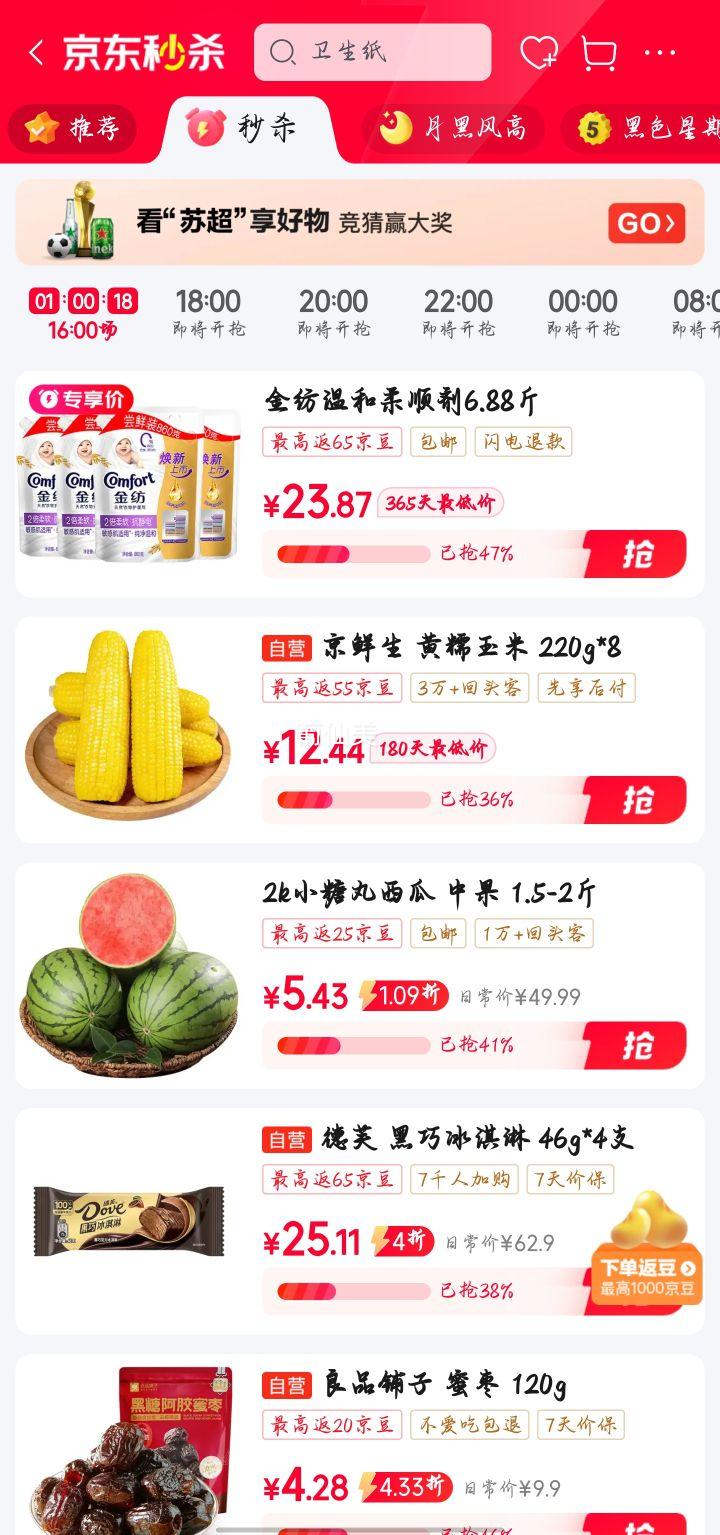Grab the 金纺温和柔顺剂 deal with 抢
The width and height of the screenshot is (720, 1535).
tap(637, 554)
